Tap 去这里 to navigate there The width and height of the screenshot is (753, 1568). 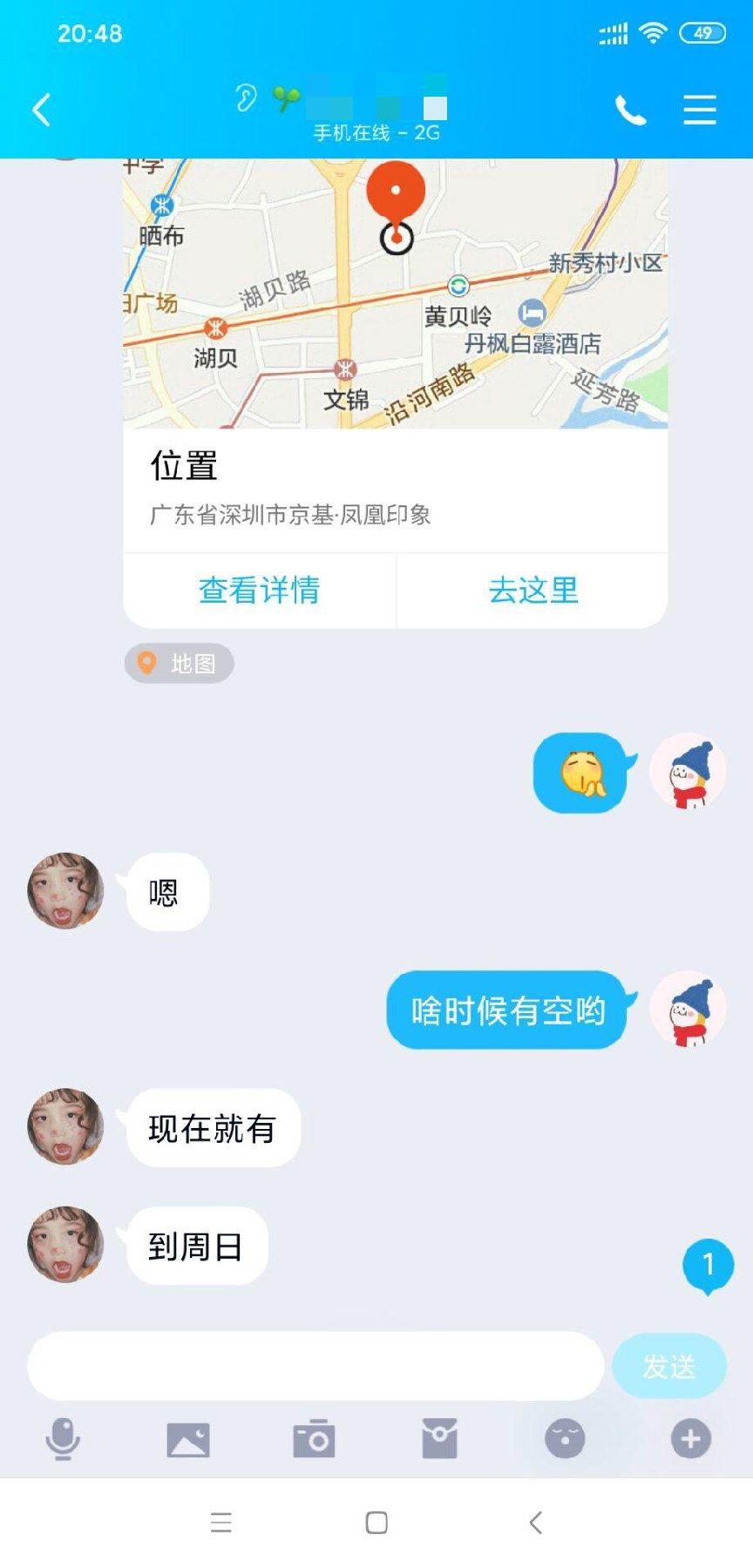pyautogui.click(x=533, y=591)
